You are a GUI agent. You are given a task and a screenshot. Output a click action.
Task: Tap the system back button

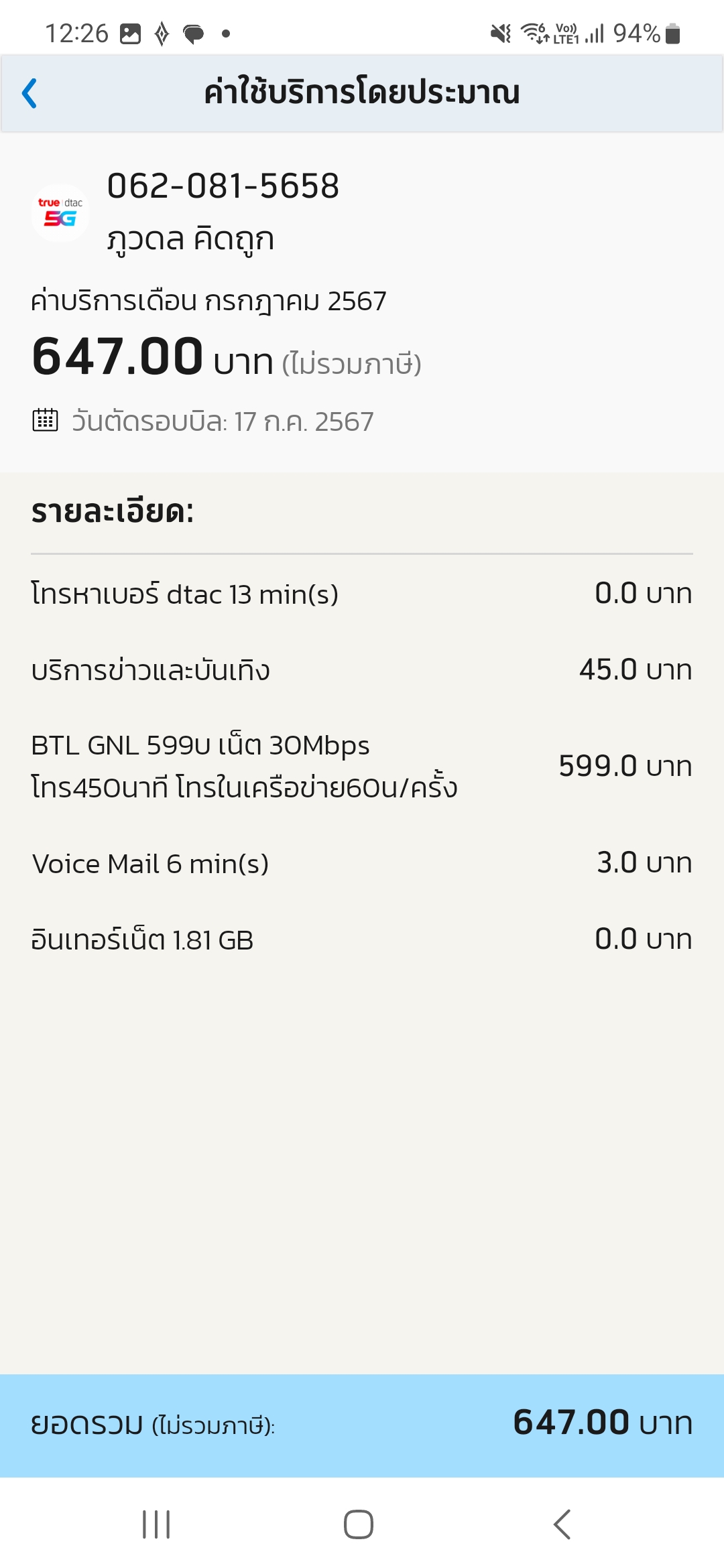[562, 1524]
